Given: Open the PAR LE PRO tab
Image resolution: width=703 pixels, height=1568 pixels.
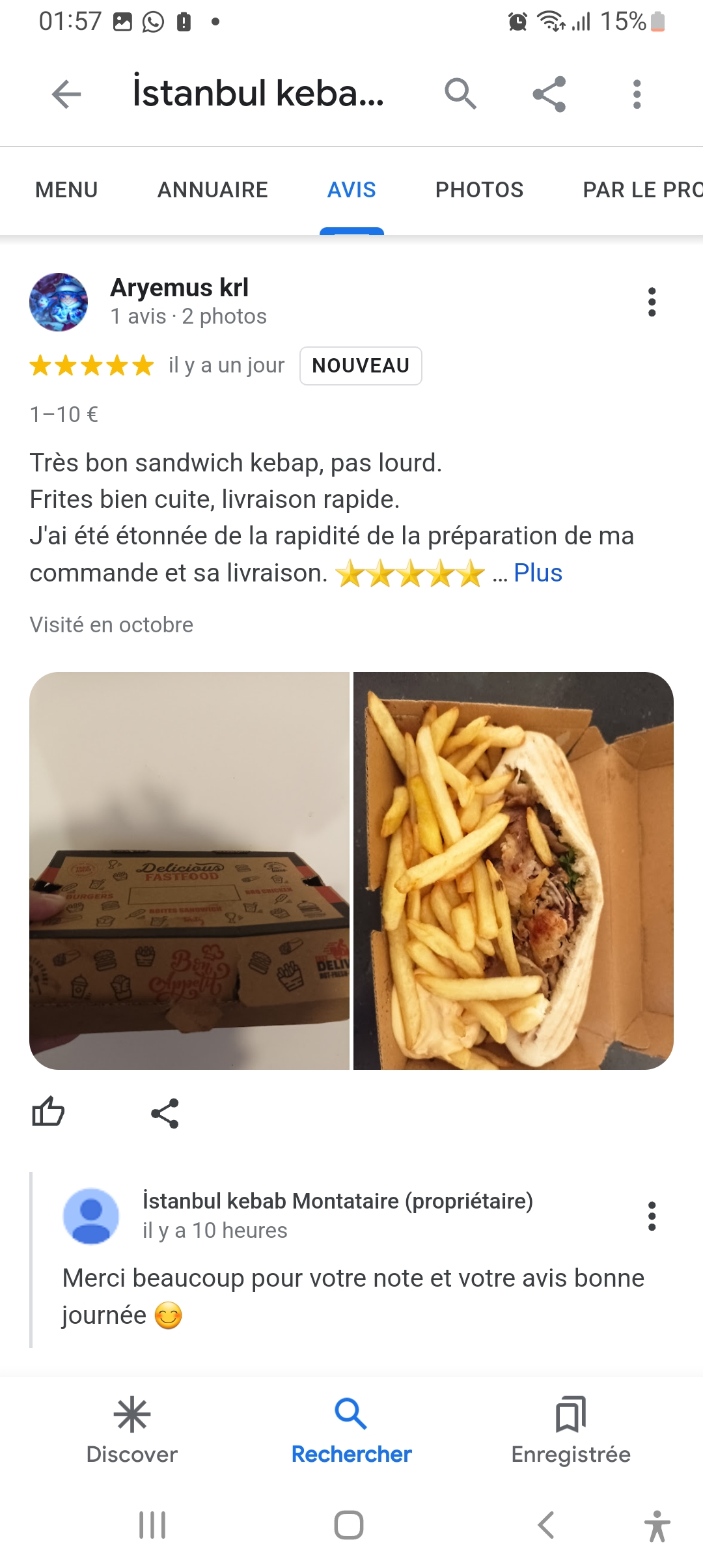Looking at the screenshot, I should coord(642,190).
